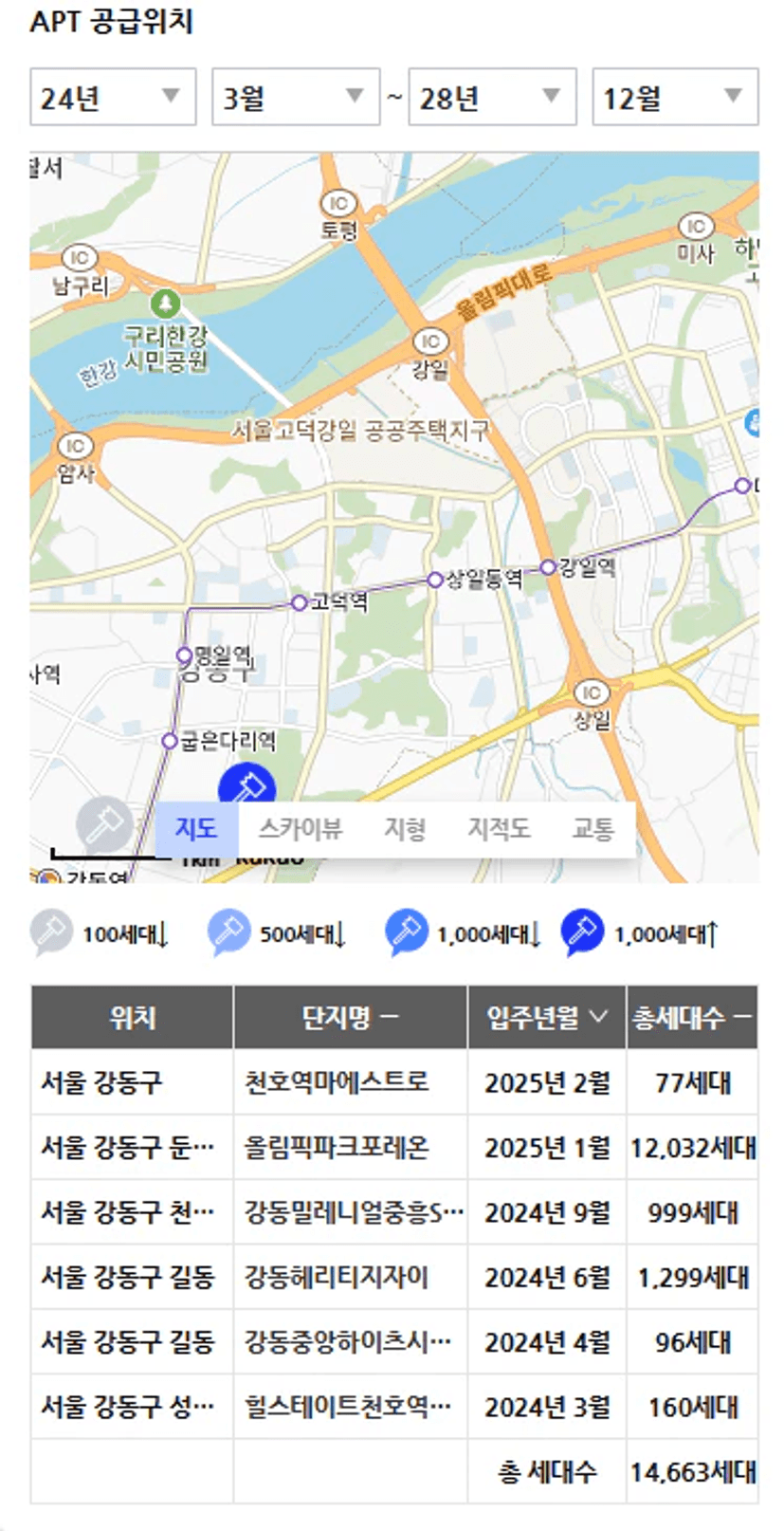Switch to the 지형 map view

pyautogui.click(x=405, y=829)
